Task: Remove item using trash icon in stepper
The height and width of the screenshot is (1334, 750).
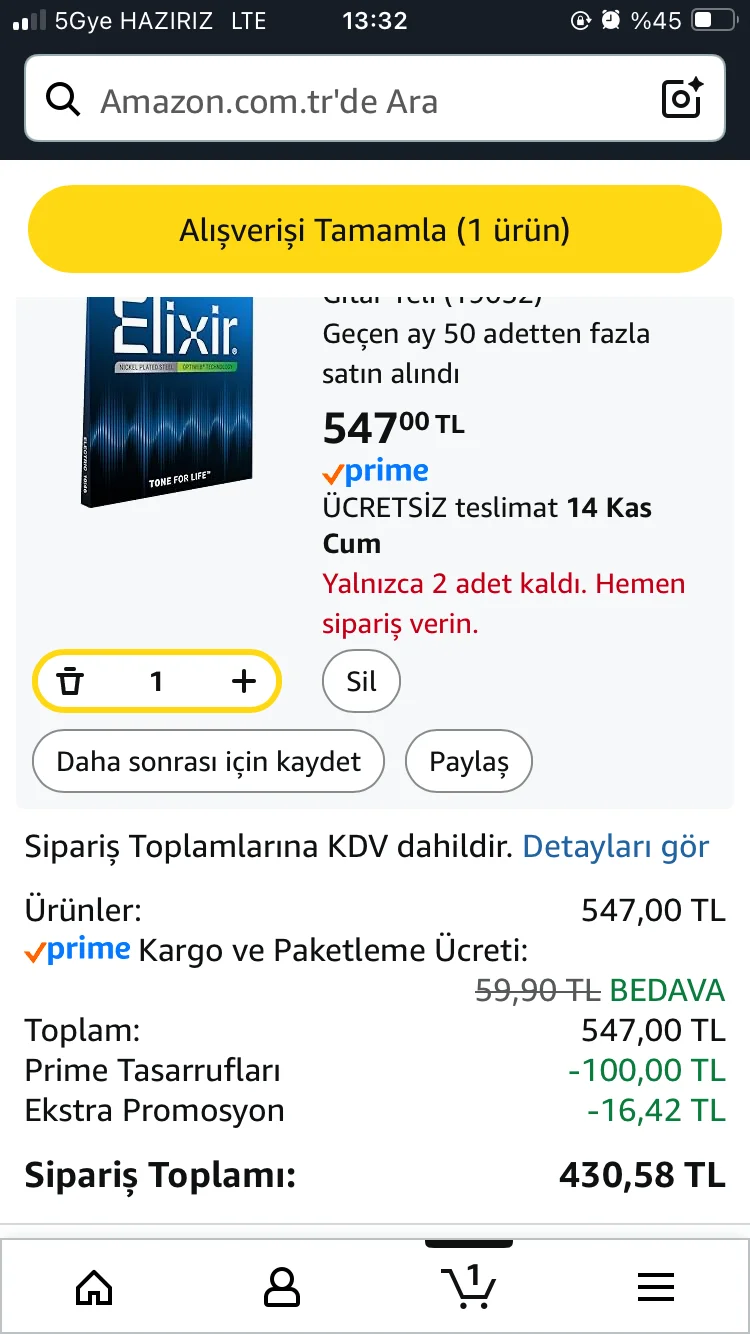Action: pos(71,682)
